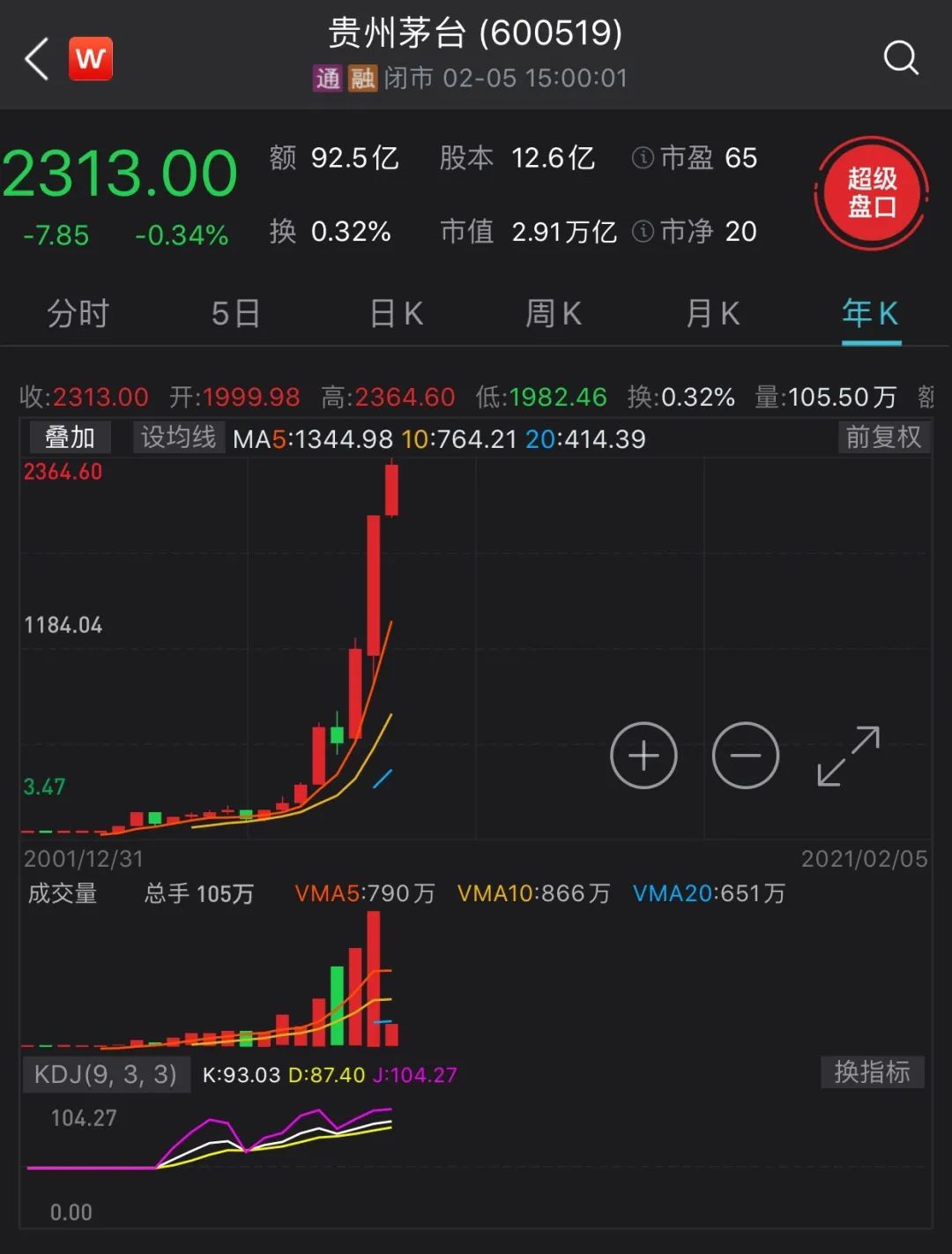
Task: Open 设均线 moving average settings
Action: click(x=178, y=437)
